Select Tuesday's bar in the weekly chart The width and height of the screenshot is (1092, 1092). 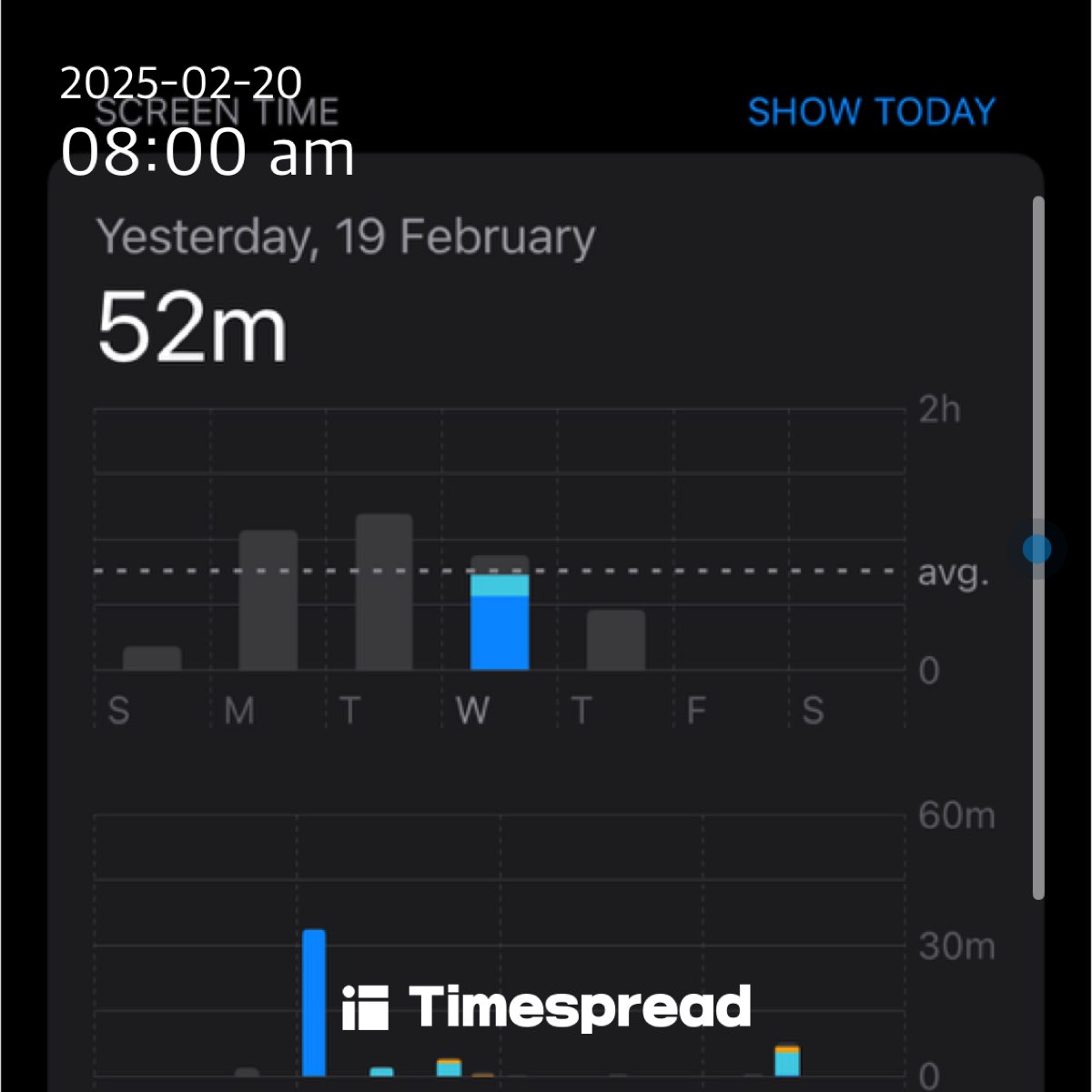coord(384,592)
